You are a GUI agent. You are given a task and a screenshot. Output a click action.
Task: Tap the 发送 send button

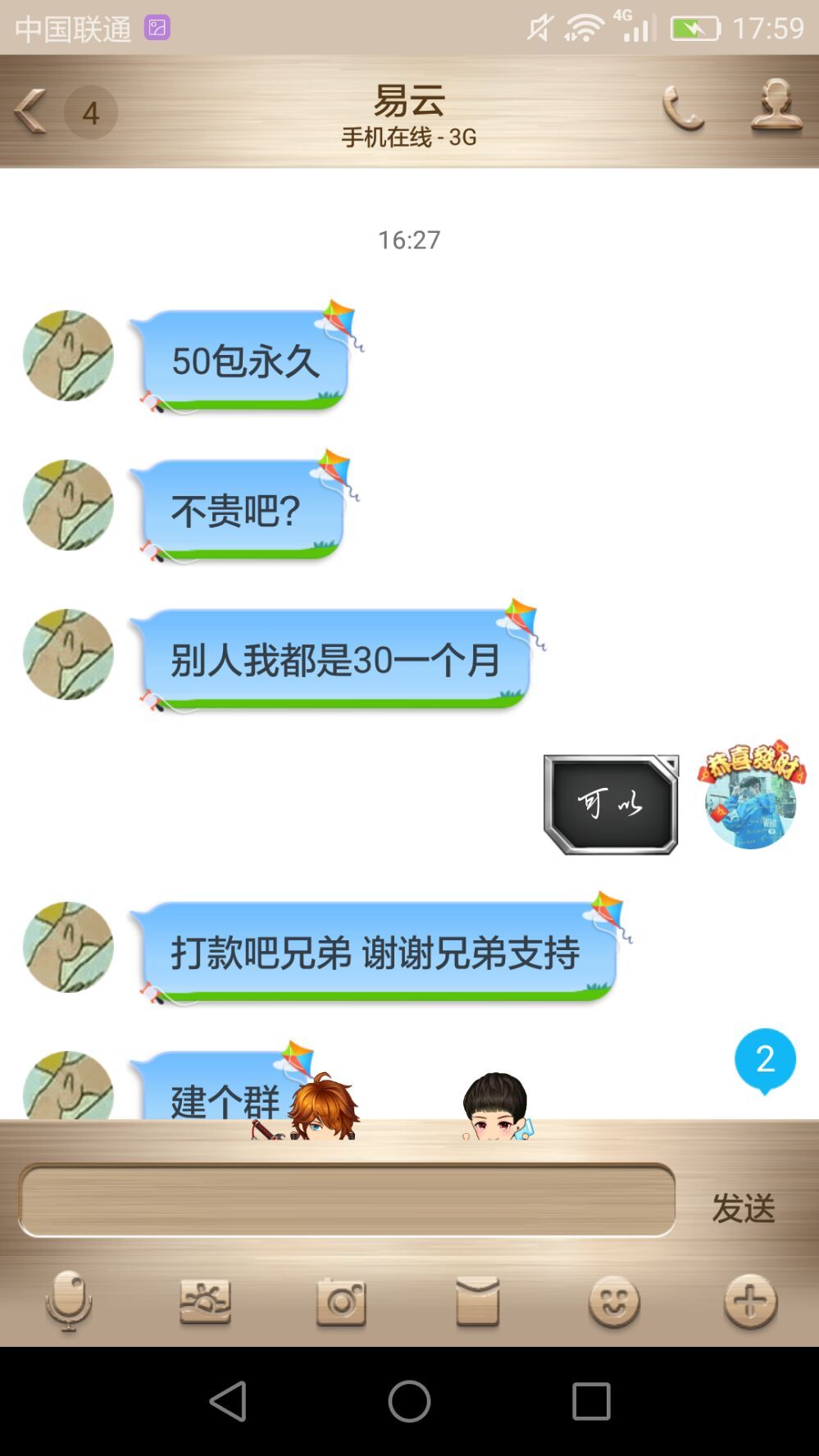(x=743, y=1208)
